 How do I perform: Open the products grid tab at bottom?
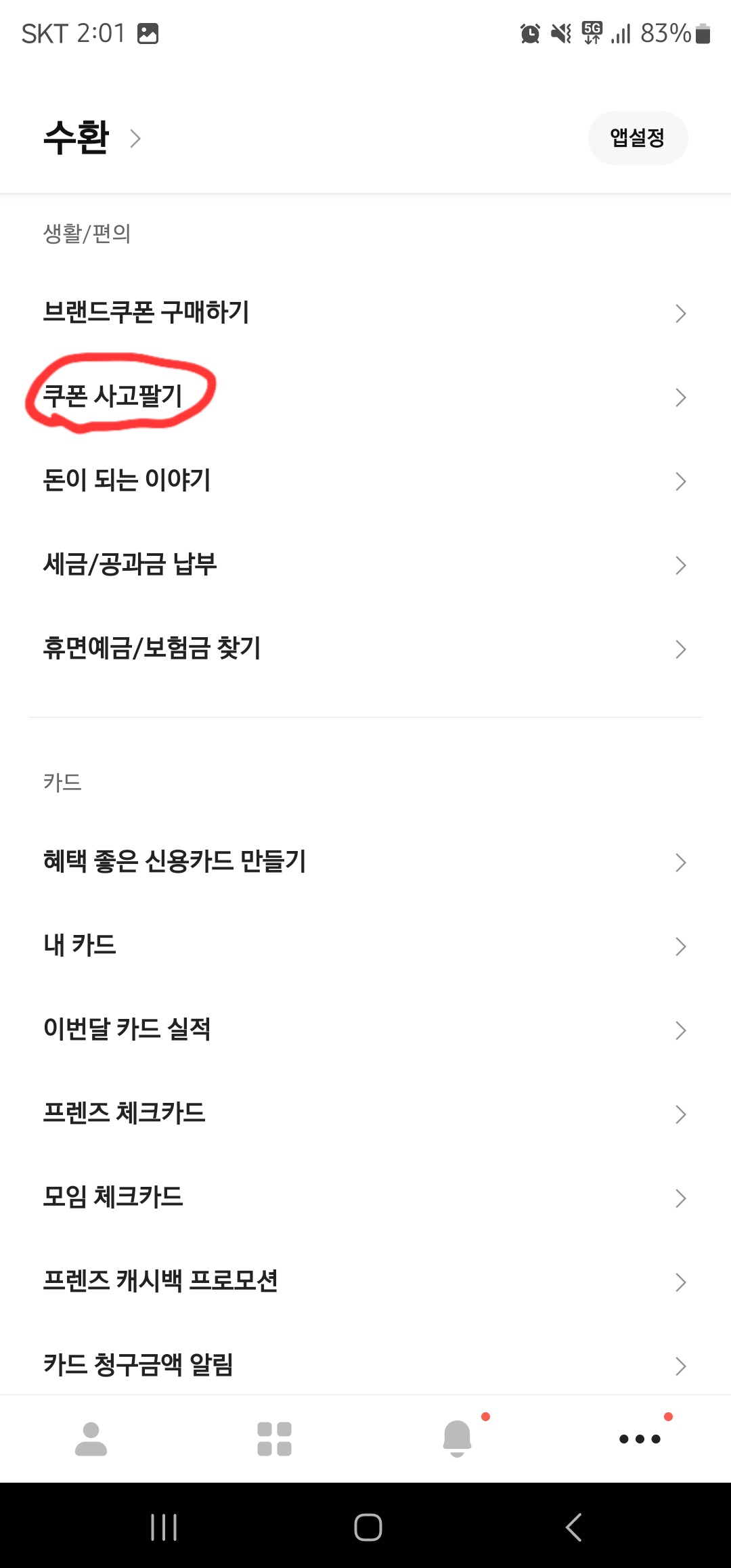click(274, 1439)
